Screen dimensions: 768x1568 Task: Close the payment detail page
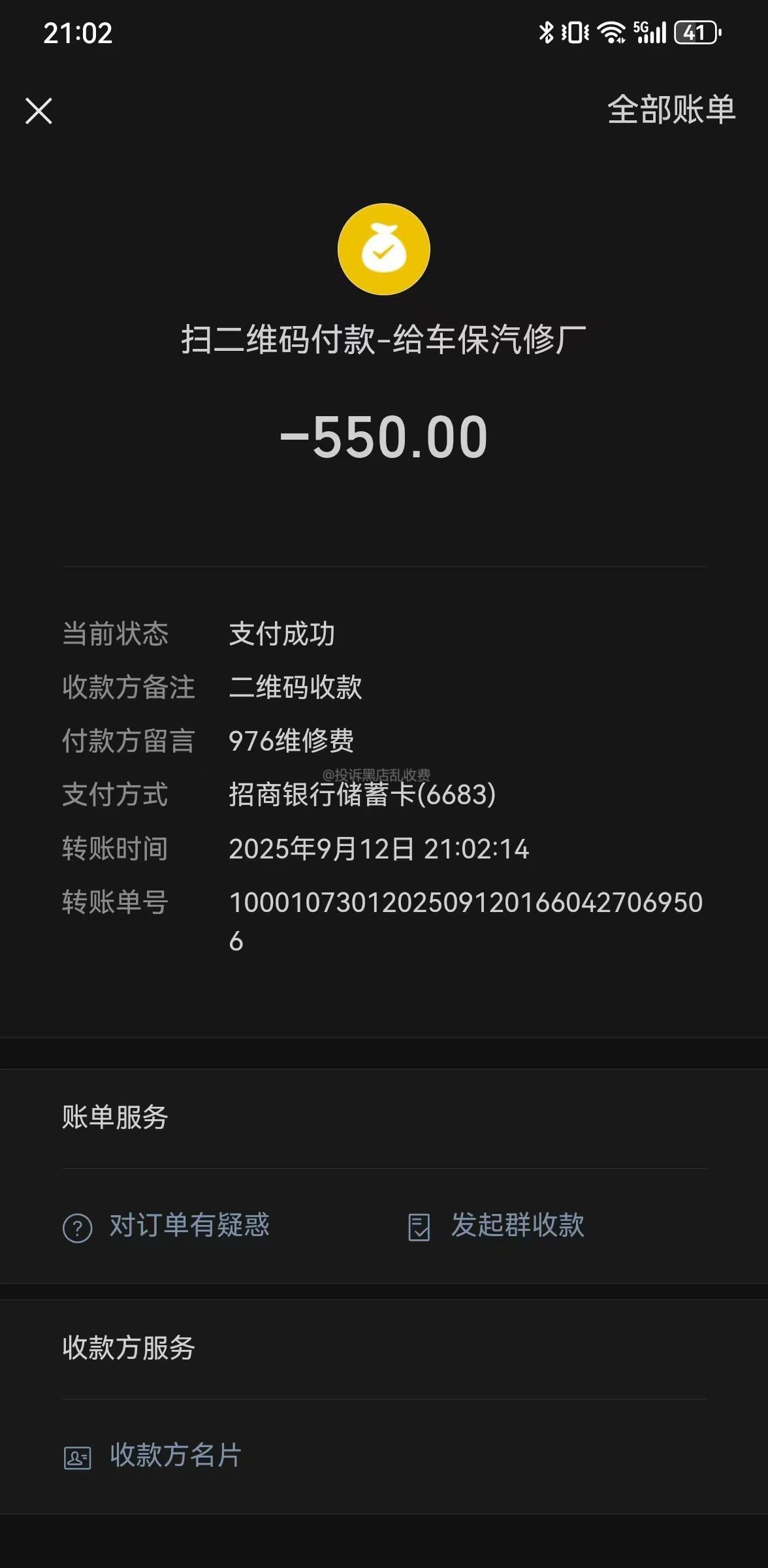click(39, 110)
